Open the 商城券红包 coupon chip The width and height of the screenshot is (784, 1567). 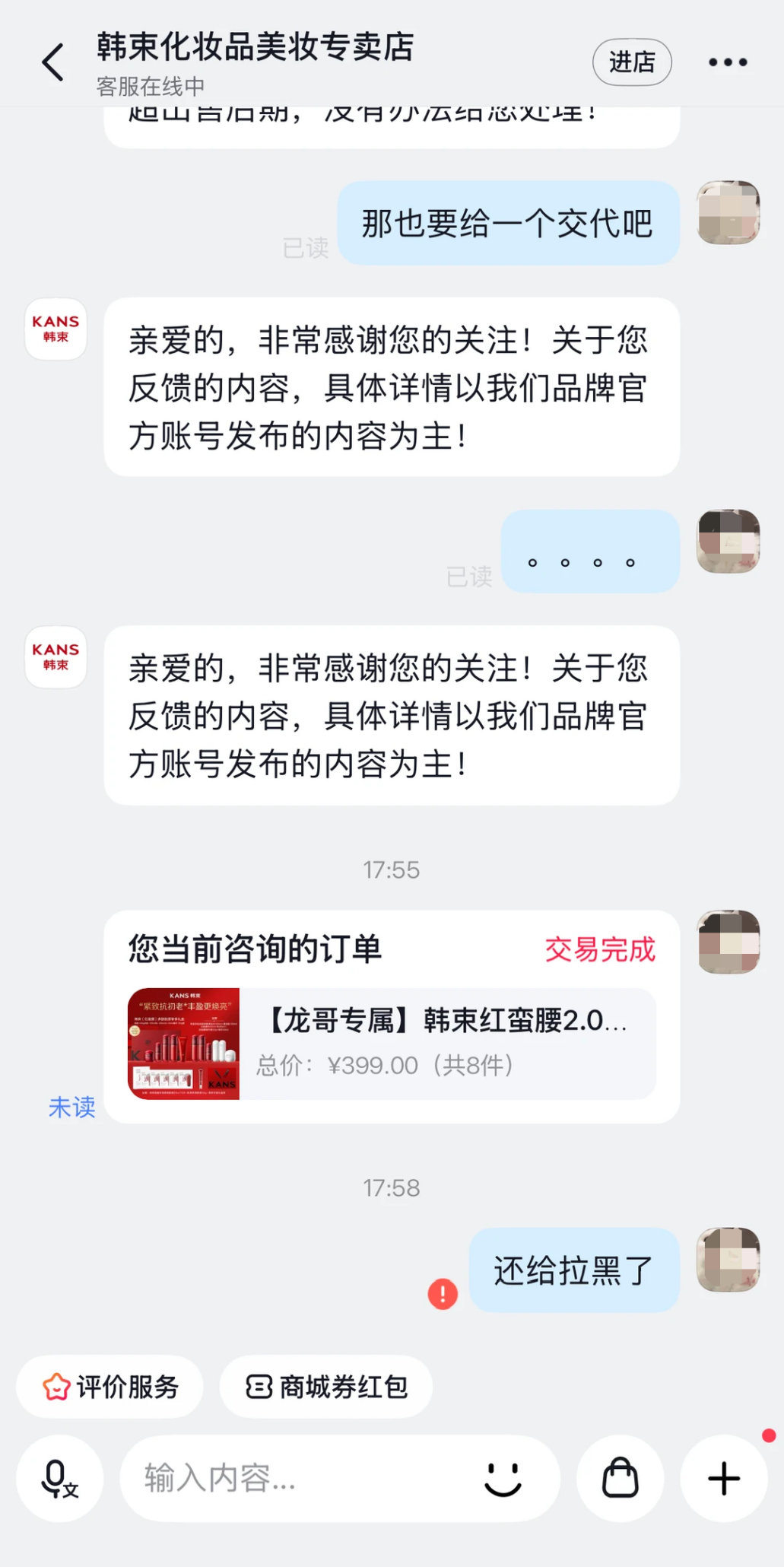[326, 1387]
